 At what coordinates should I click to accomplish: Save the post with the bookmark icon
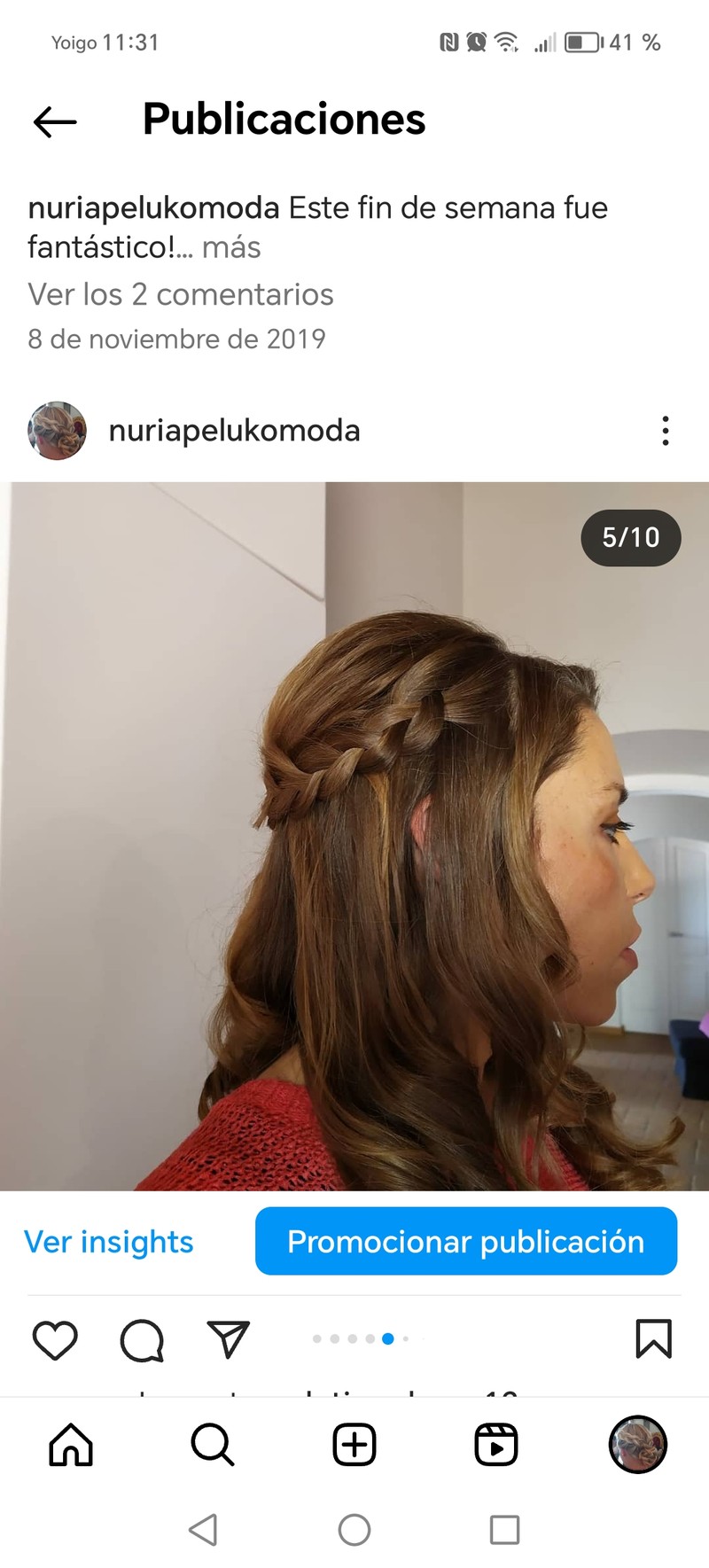pos(653,1339)
